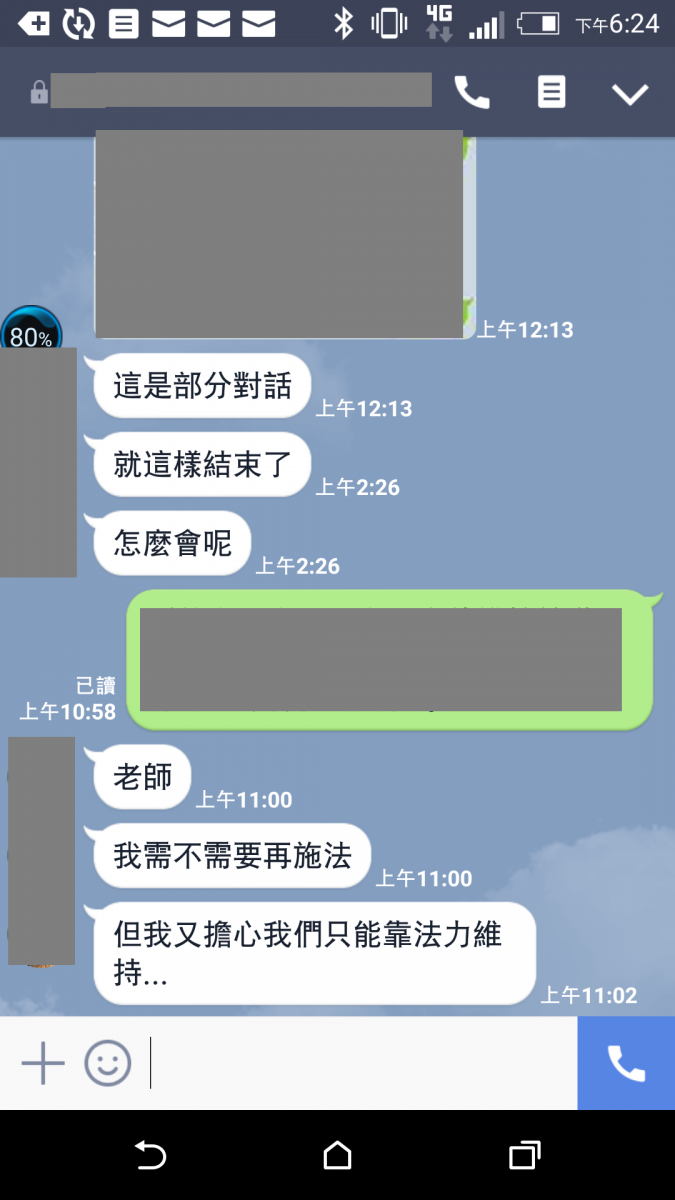Go back with system back button
Image resolution: width=675 pixels, height=1200 pixels.
click(x=150, y=1156)
